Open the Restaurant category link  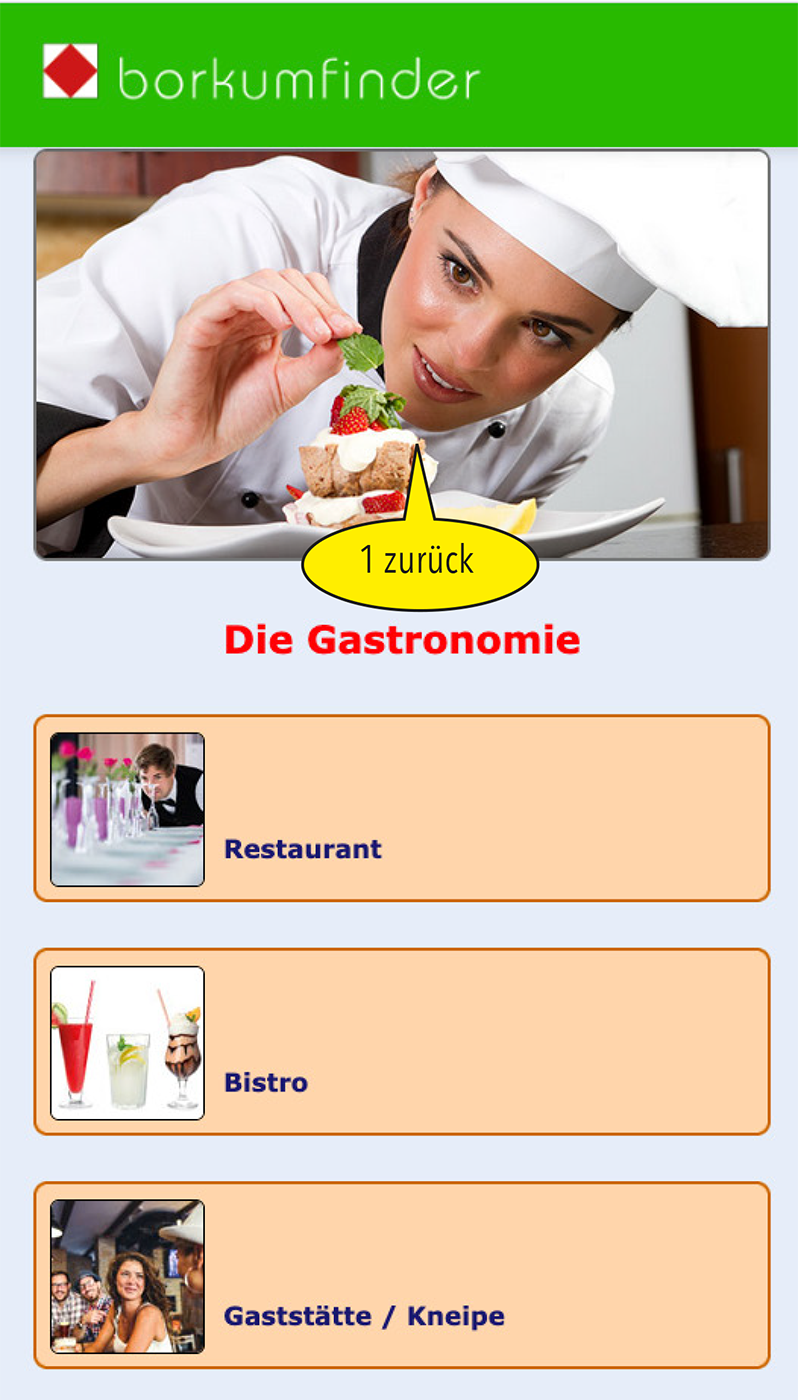tap(304, 849)
